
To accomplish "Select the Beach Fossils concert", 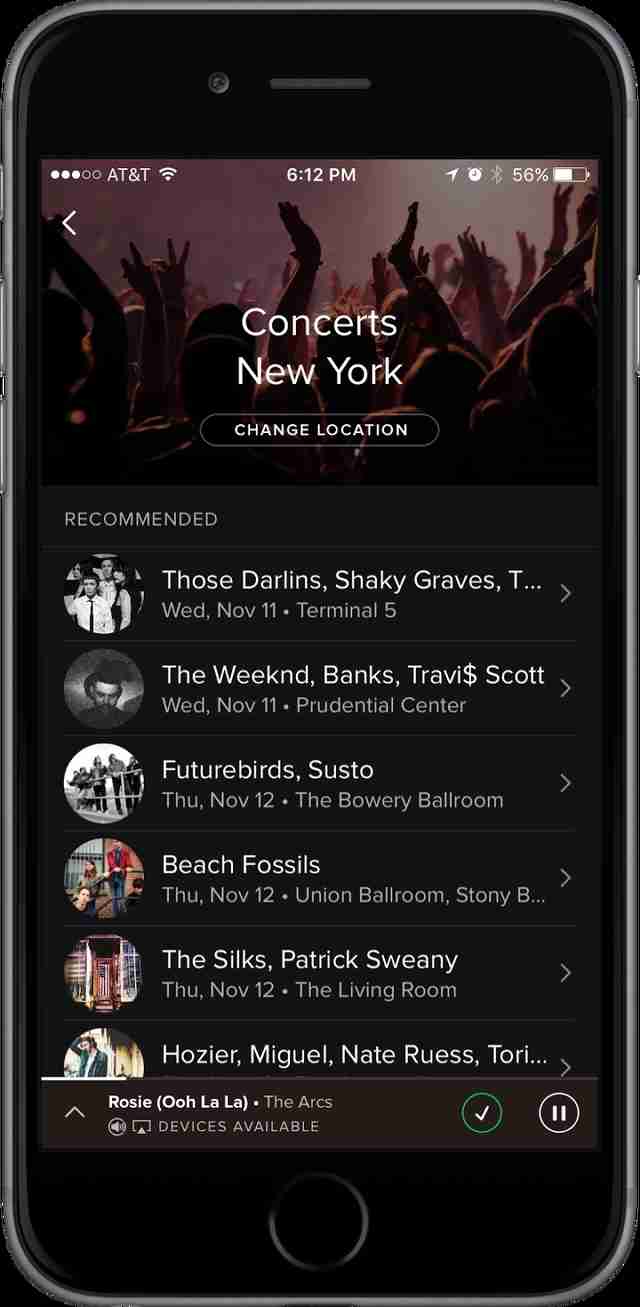I will tap(320, 878).
